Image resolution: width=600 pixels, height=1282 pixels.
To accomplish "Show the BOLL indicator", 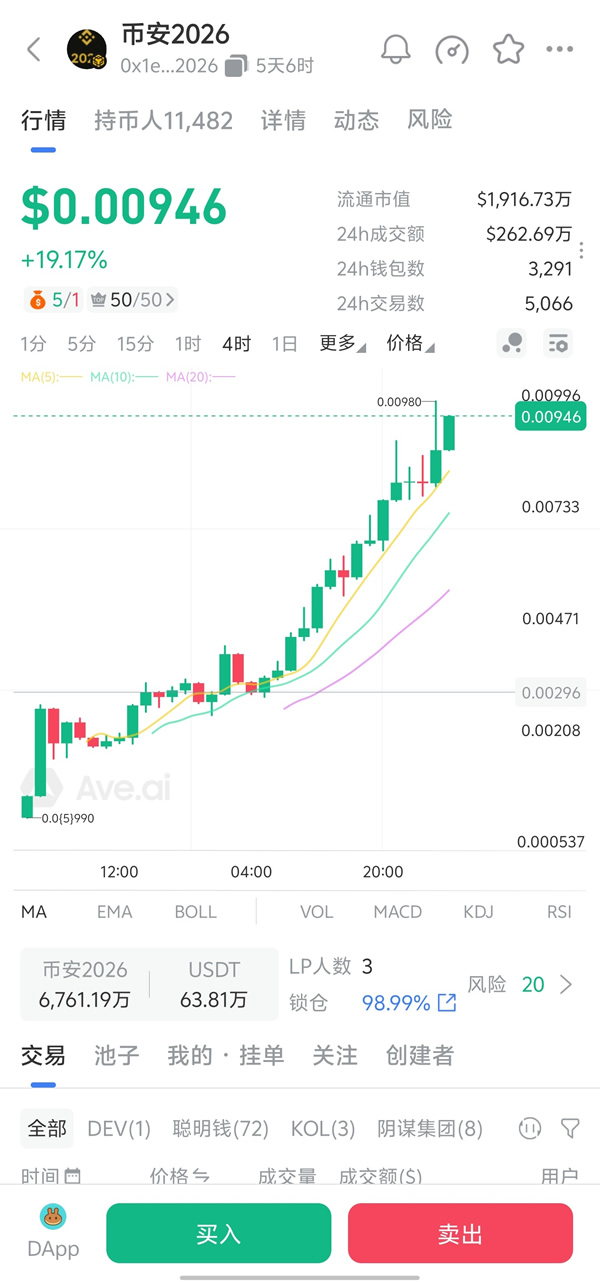I will [x=195, y=912].
